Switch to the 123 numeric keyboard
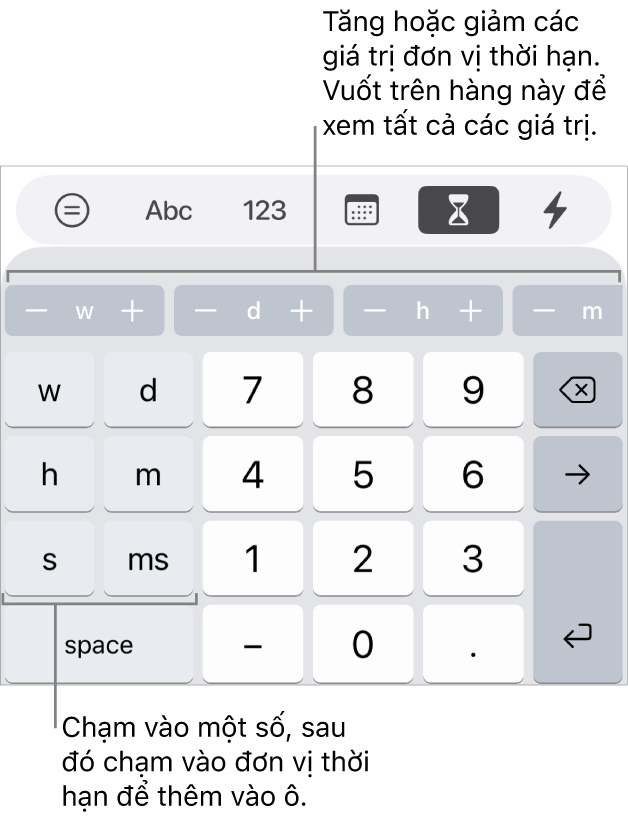628x819 pixels. [x=264, y=211]
